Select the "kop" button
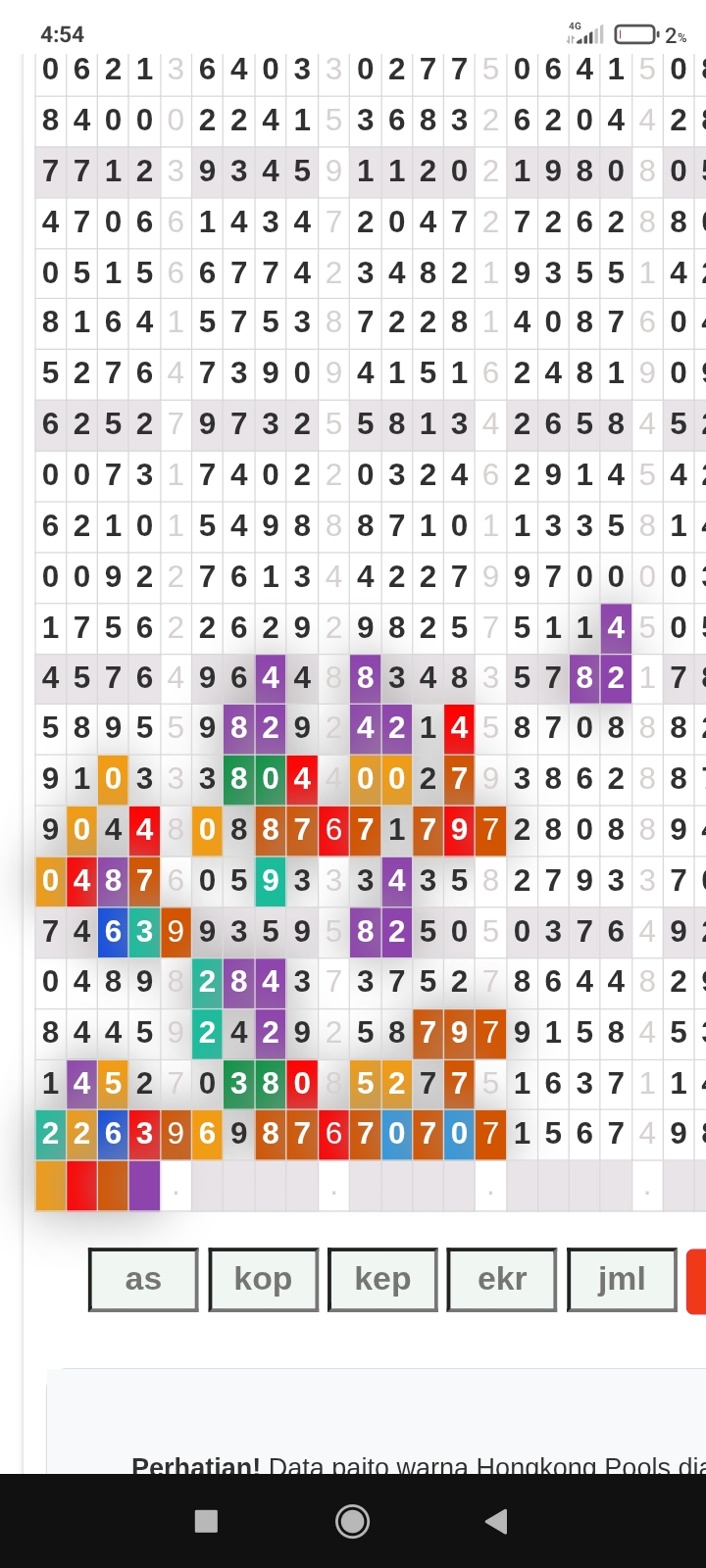 point(263,1279)
